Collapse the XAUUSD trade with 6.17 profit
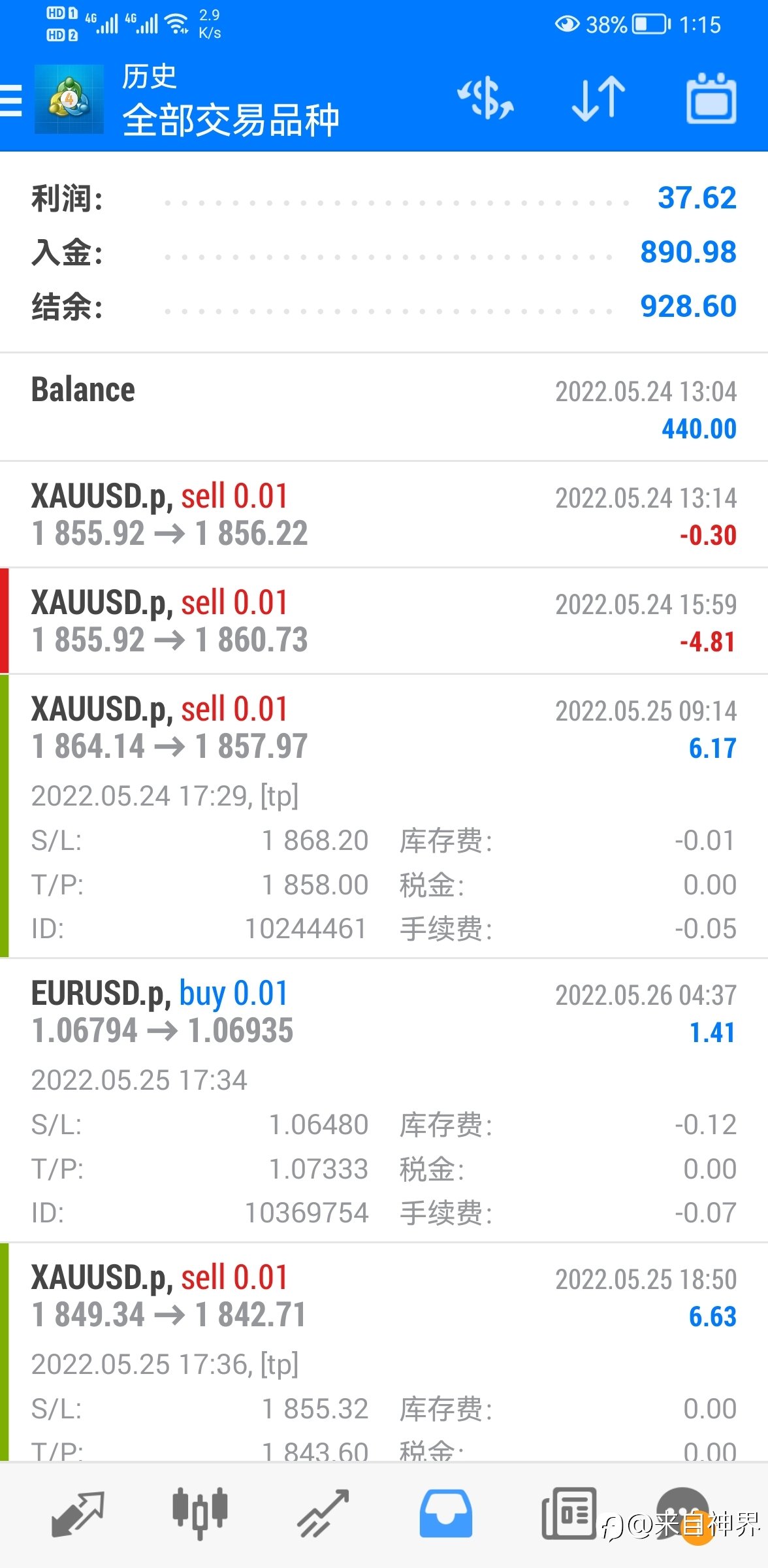 pyautogui.click(x=384, y=817)
